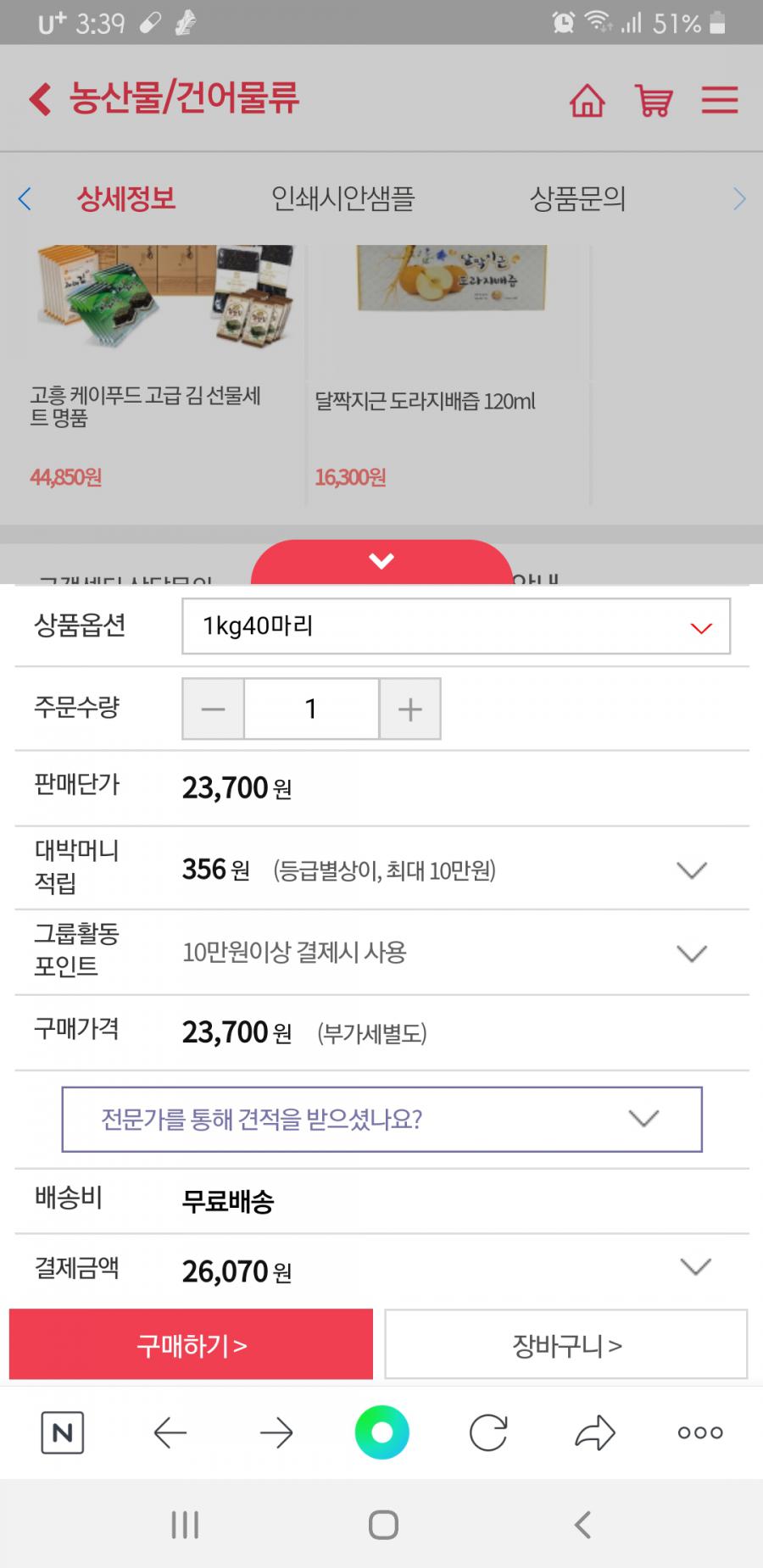
Task: Expand the 결제금액 breakdown
Action: 695,1267
